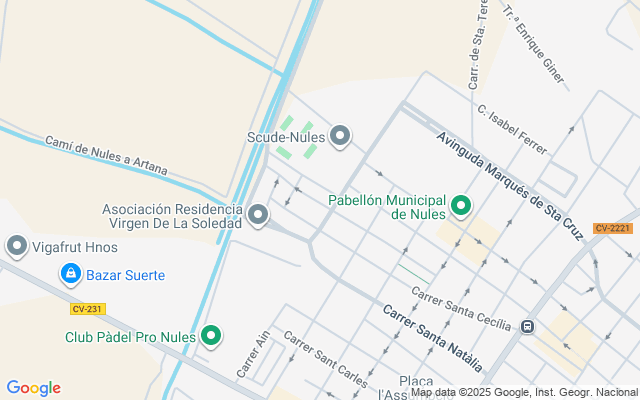640x400 pixels.
Task: Tap the train station icon near Carrer Santa Cecília
Action: (527, 325)
